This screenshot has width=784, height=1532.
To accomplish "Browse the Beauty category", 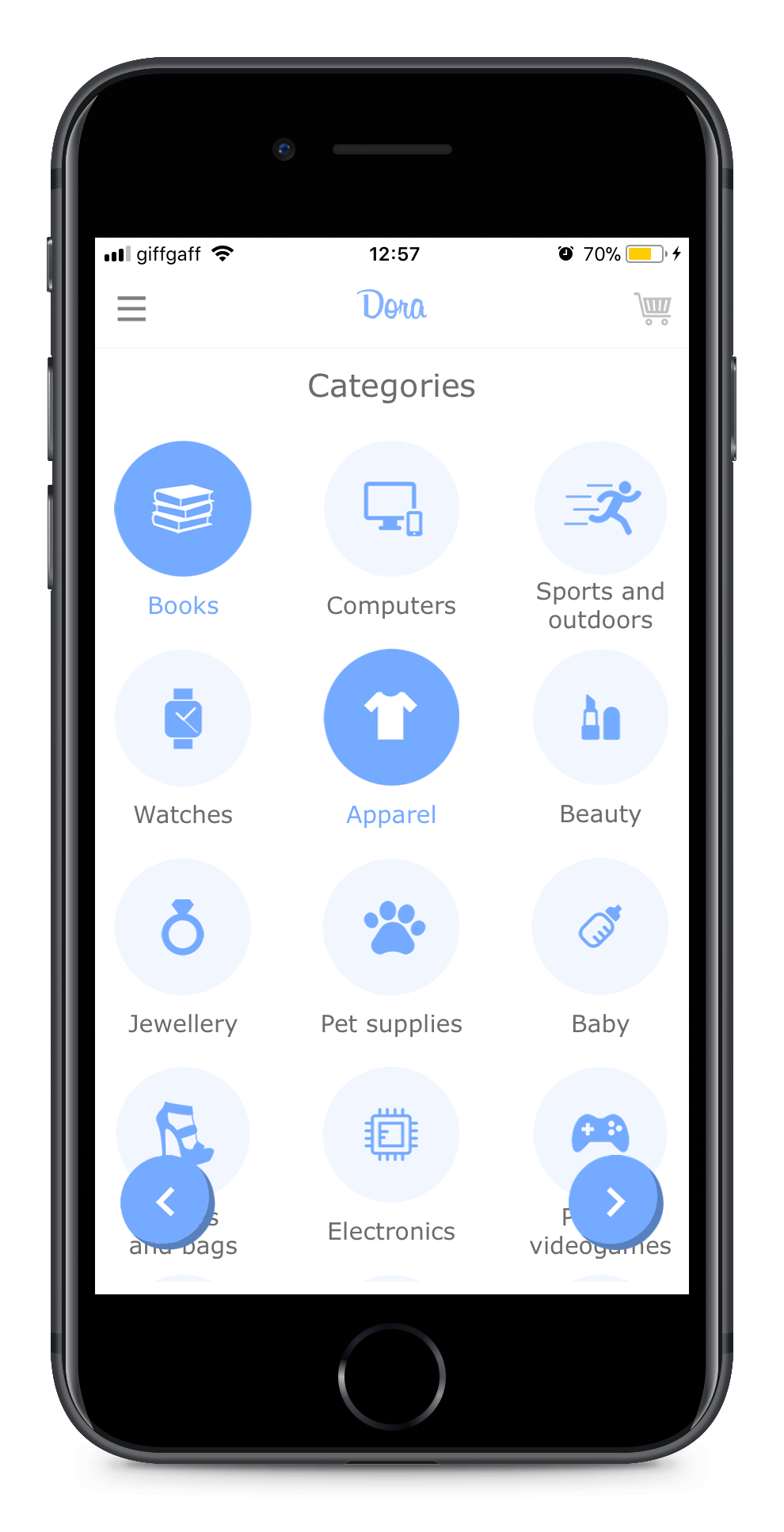I will (600, 718).
